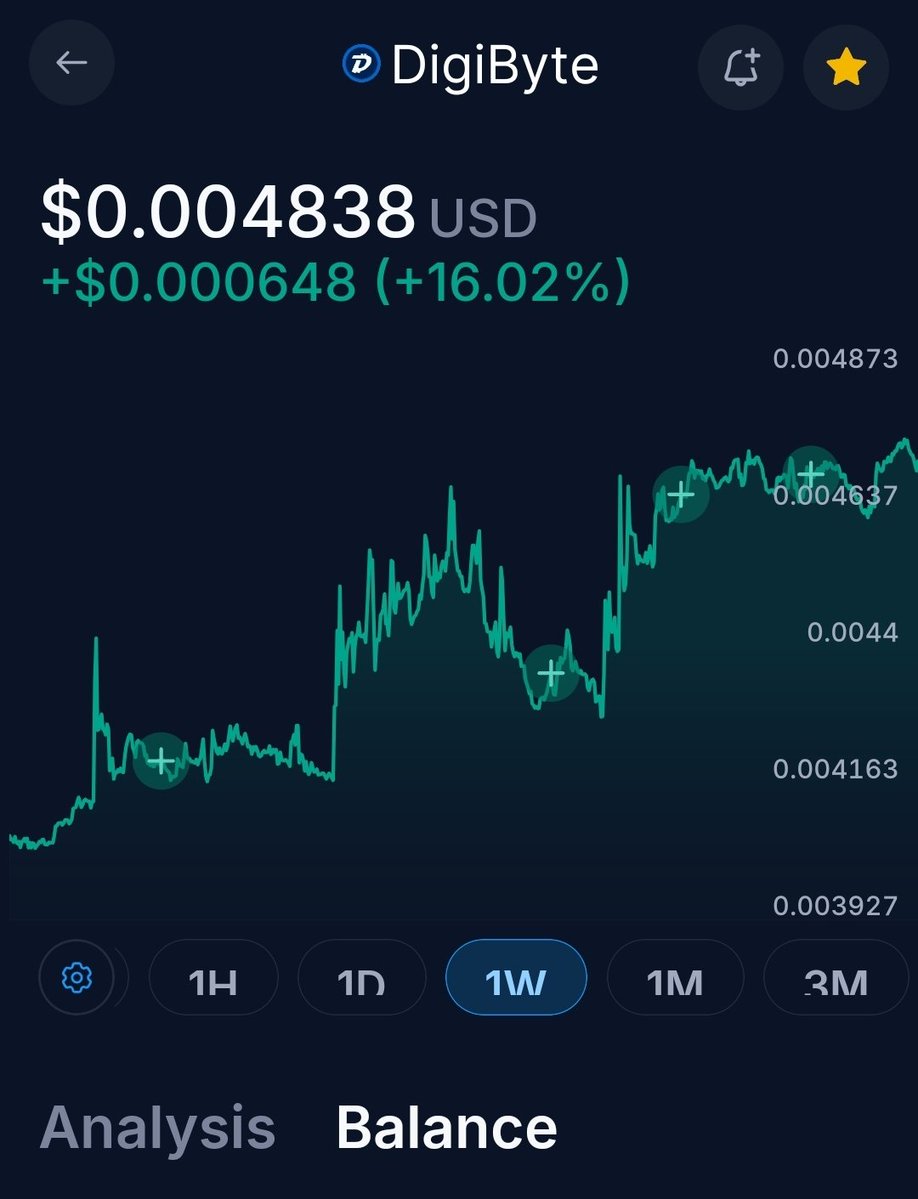Switch chart to 1D range

(x=361, y=979)
